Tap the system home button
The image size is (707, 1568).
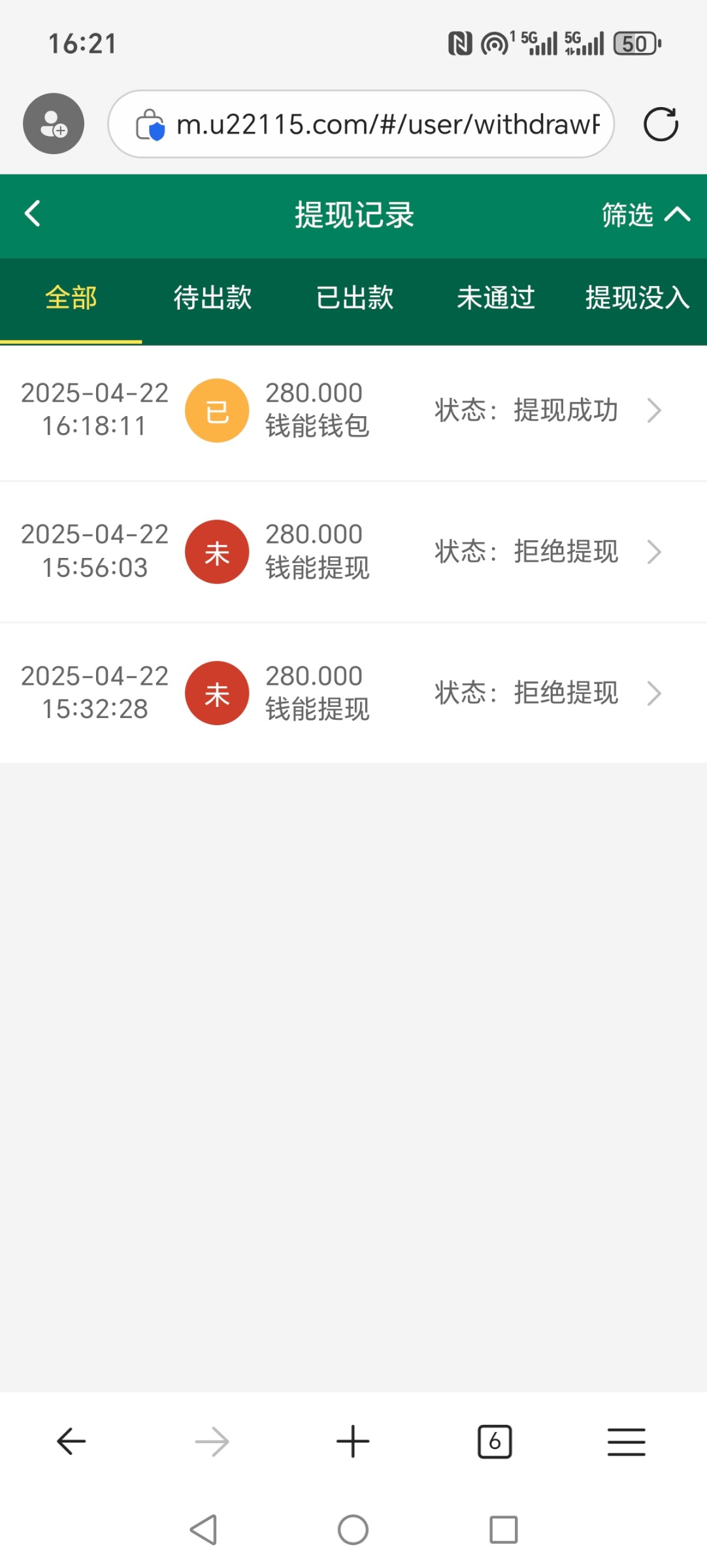click(x=353, y=1529)
